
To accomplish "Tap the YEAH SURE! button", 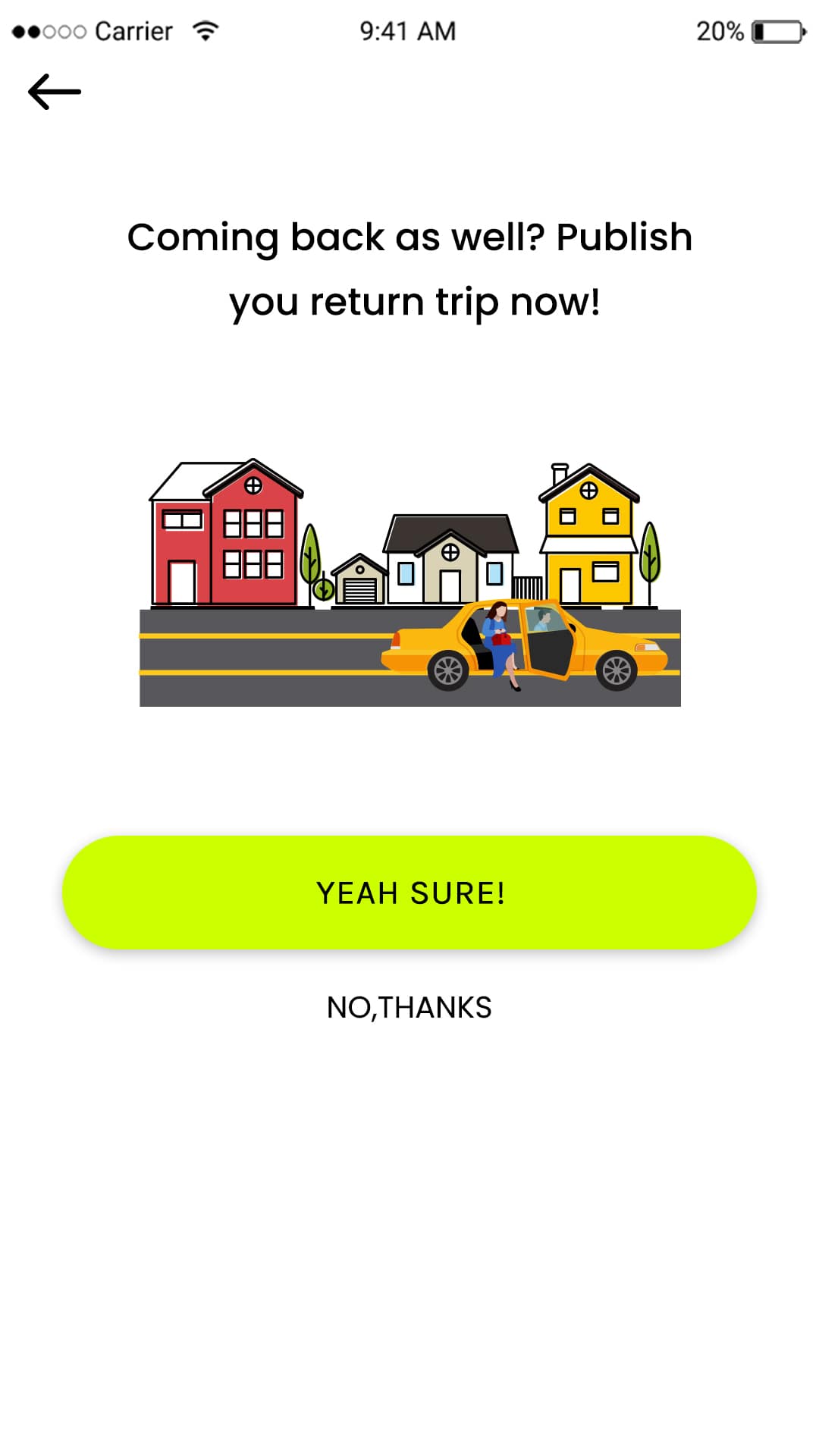I will tap(409, 893).
